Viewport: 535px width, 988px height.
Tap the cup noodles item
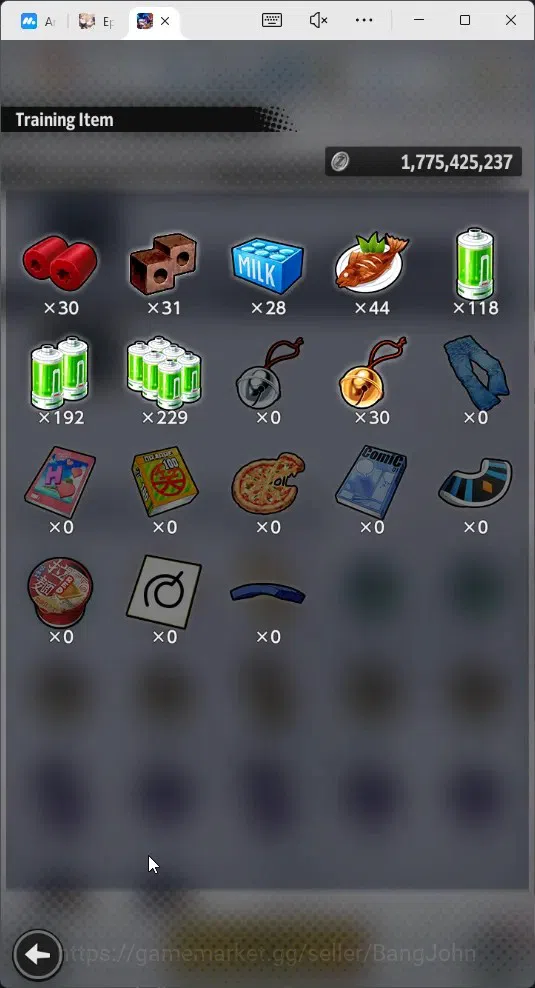click(60, 591)
